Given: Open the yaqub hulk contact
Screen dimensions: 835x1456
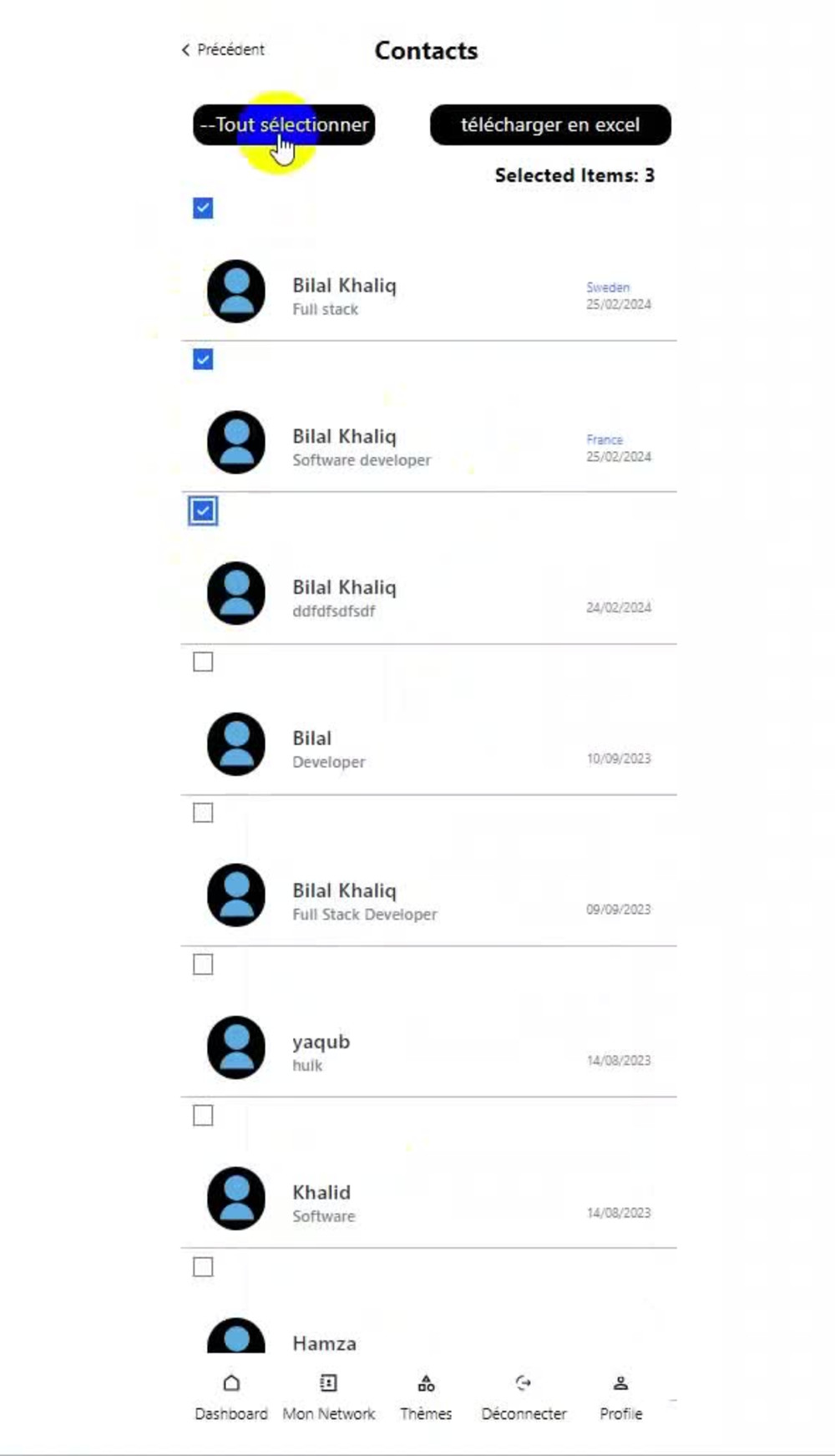Looking at the screenshot, I should coord(321,1050).
